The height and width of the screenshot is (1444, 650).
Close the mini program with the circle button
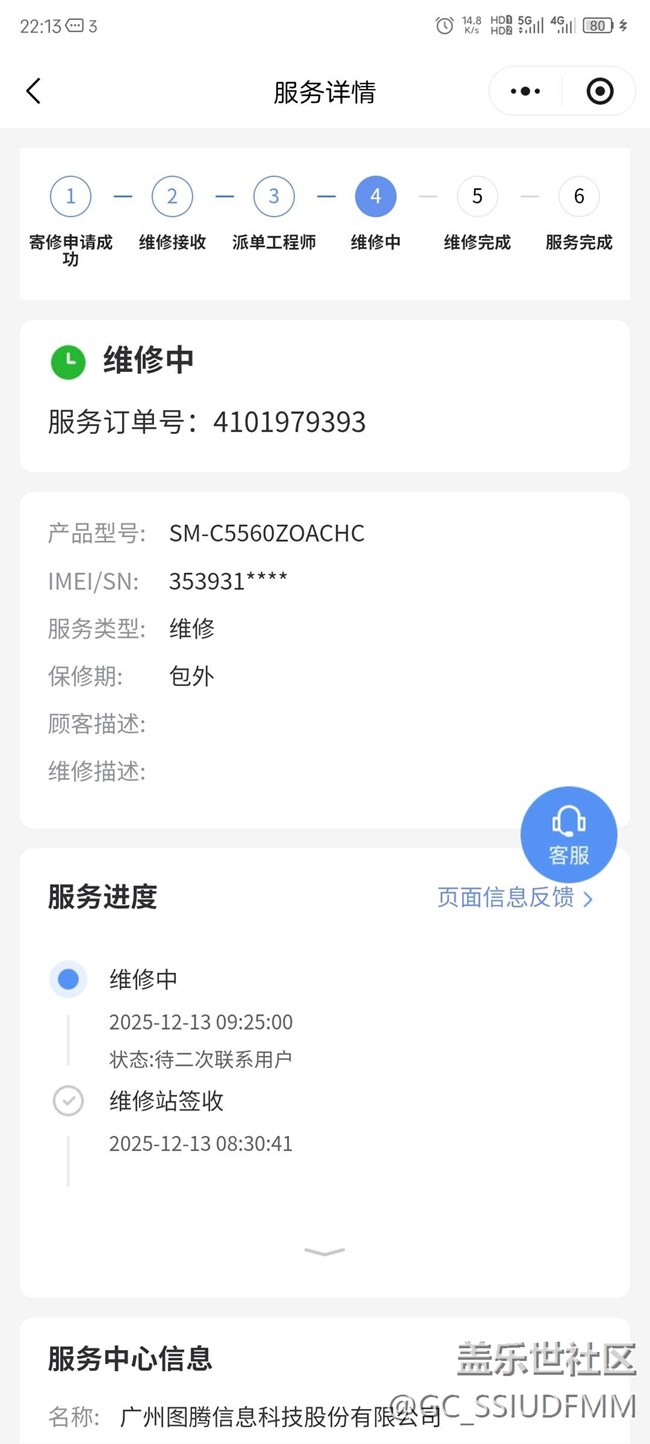[599, 91]
